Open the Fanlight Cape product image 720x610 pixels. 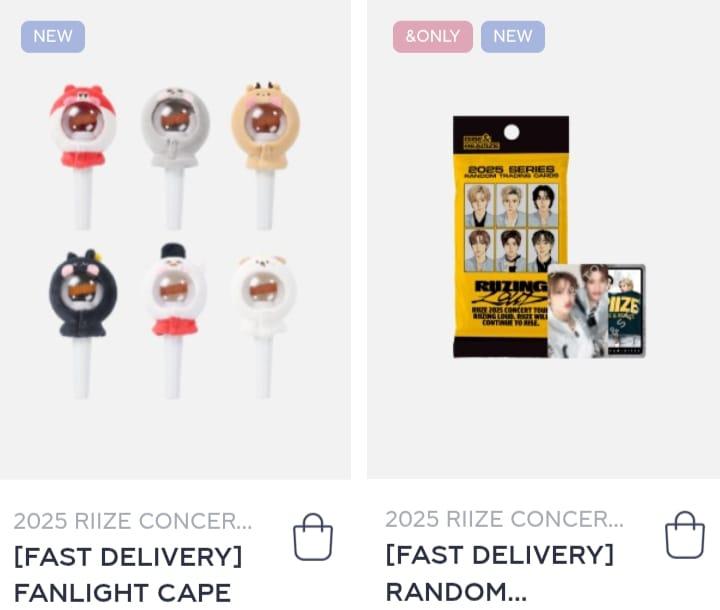coord(175,240)
